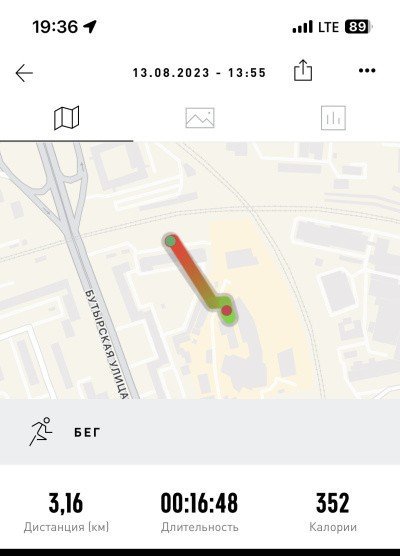Share this run from 13.08.2023
This screenshot has width=400, height=556.
click(x=303, y=70)
